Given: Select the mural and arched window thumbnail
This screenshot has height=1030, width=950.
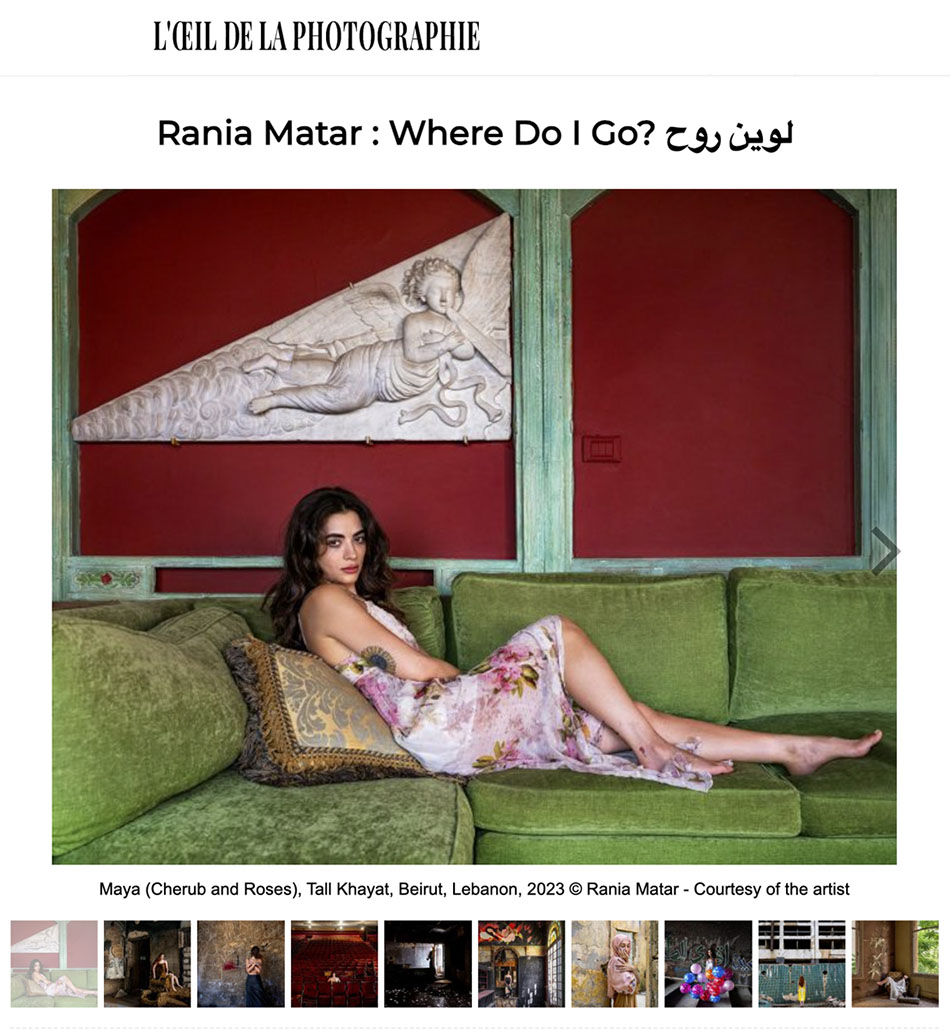Looking at the screenshot, I should pos(521,963).
